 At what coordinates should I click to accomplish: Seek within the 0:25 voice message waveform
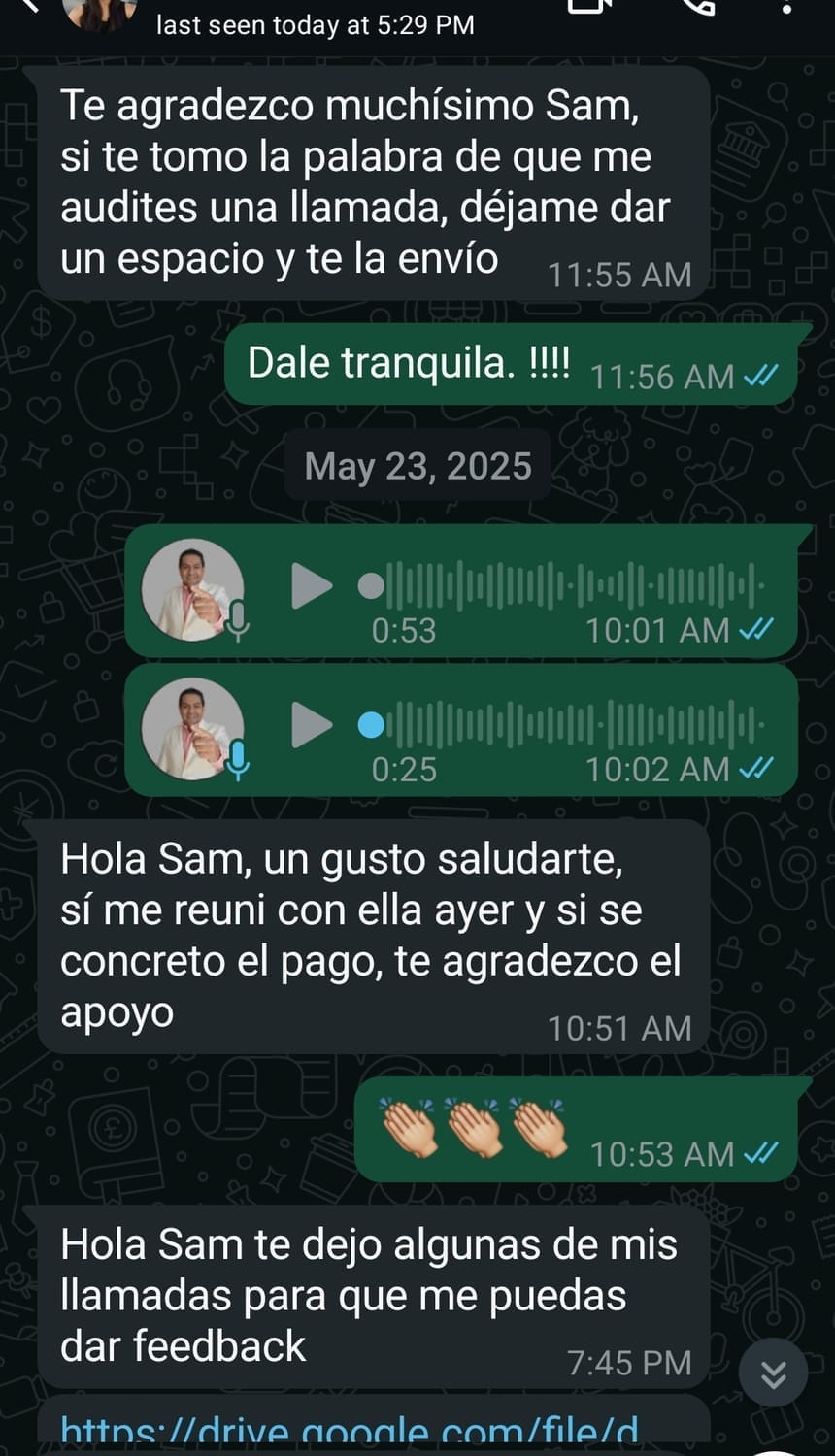click(x=573, y=725)
